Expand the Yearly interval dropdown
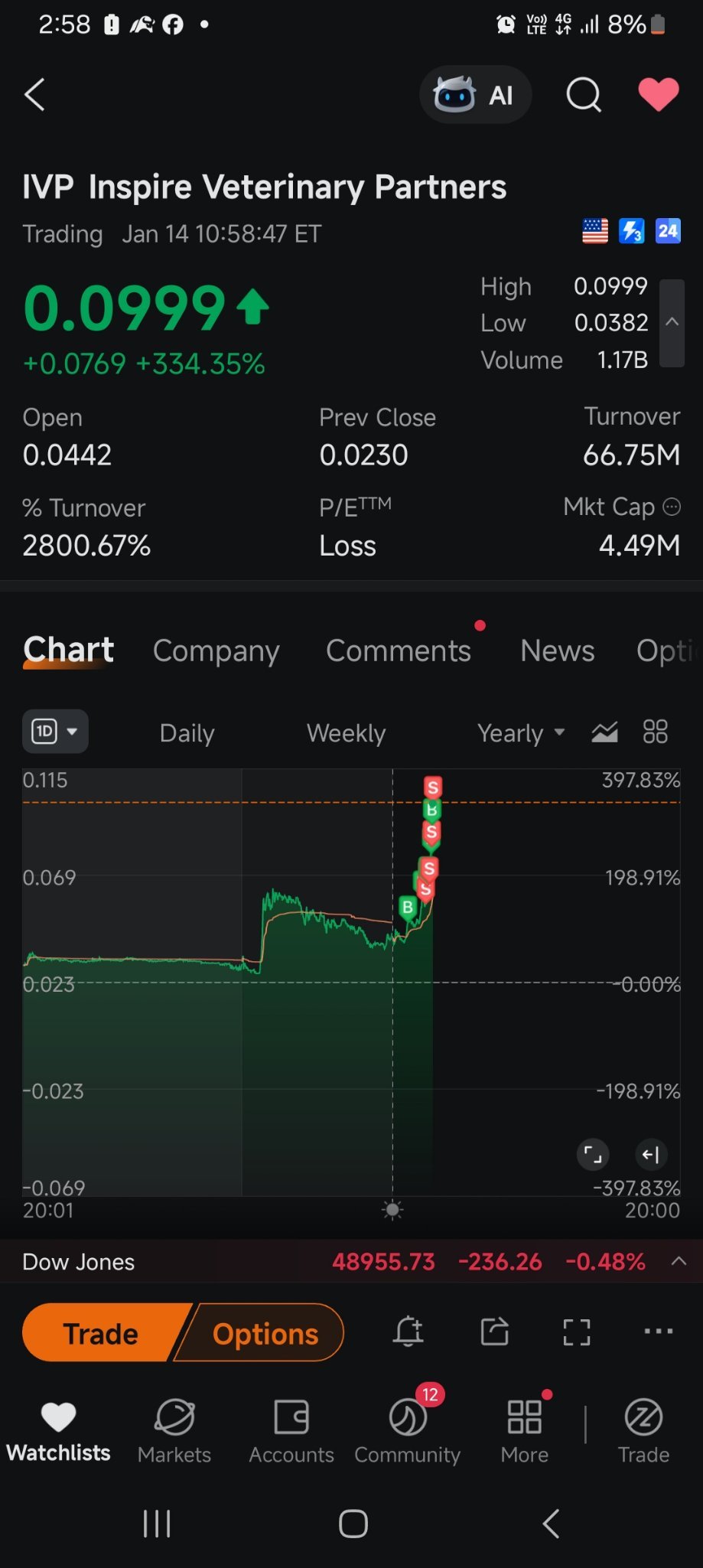Viewport: 703px width, 1568px height. (521, 733)
